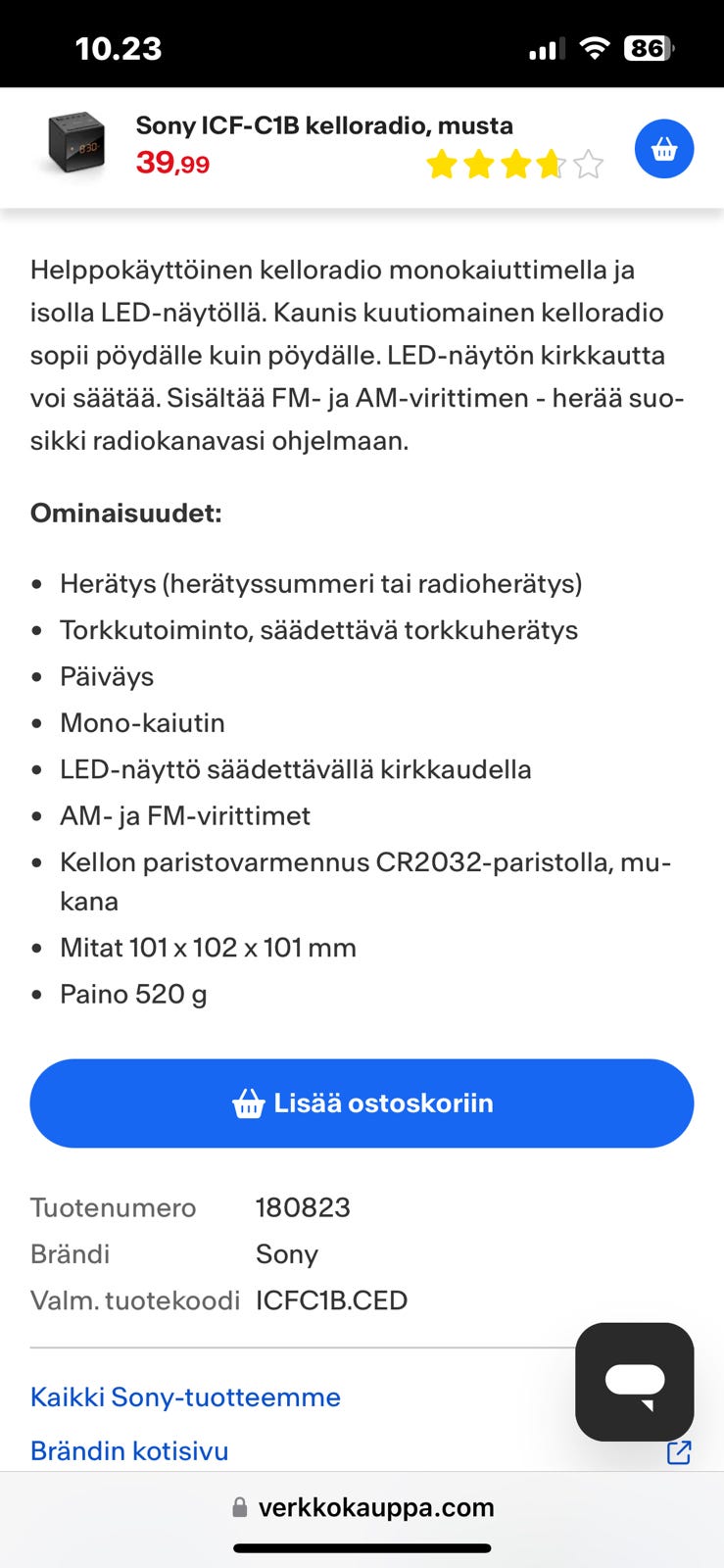Select the product code ICFC1B.CED text
Screen dimensions: 724x1568
[331, 1299]
